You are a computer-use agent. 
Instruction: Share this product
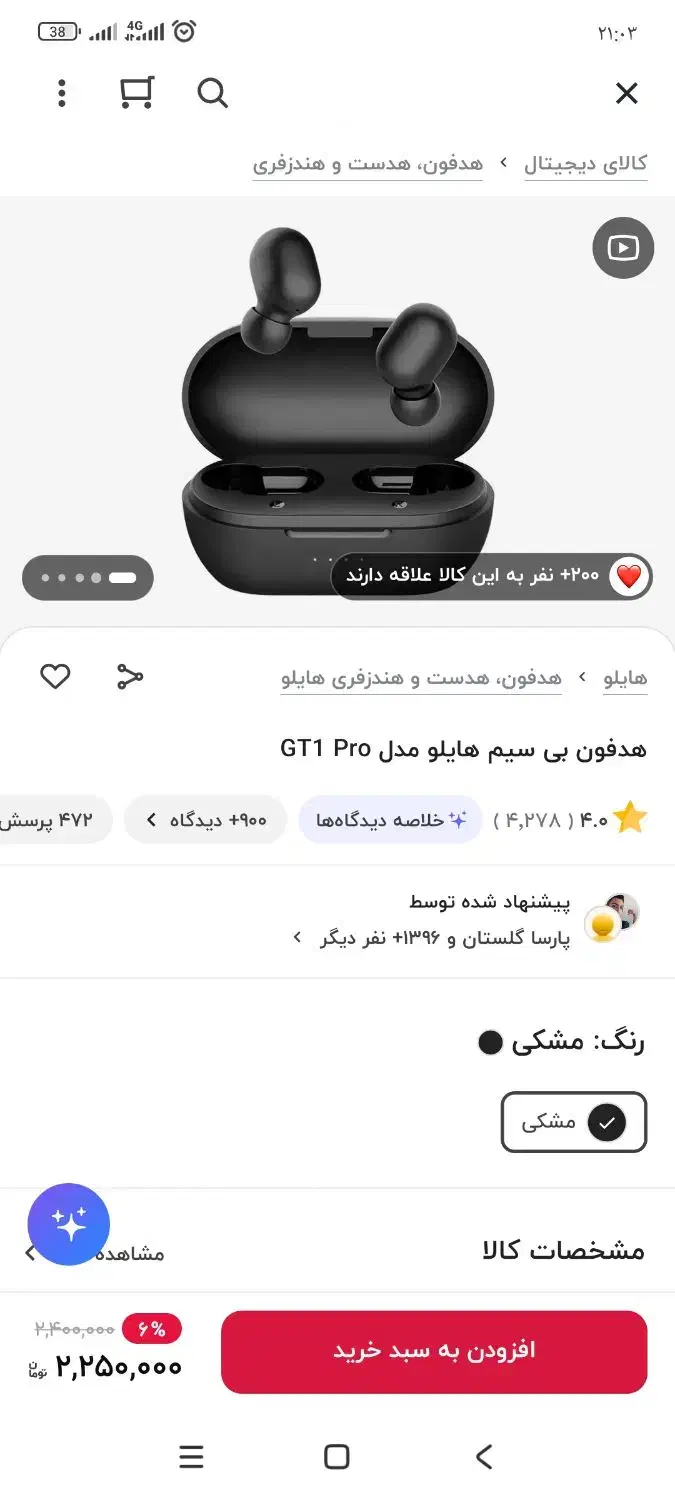(130, 677)
